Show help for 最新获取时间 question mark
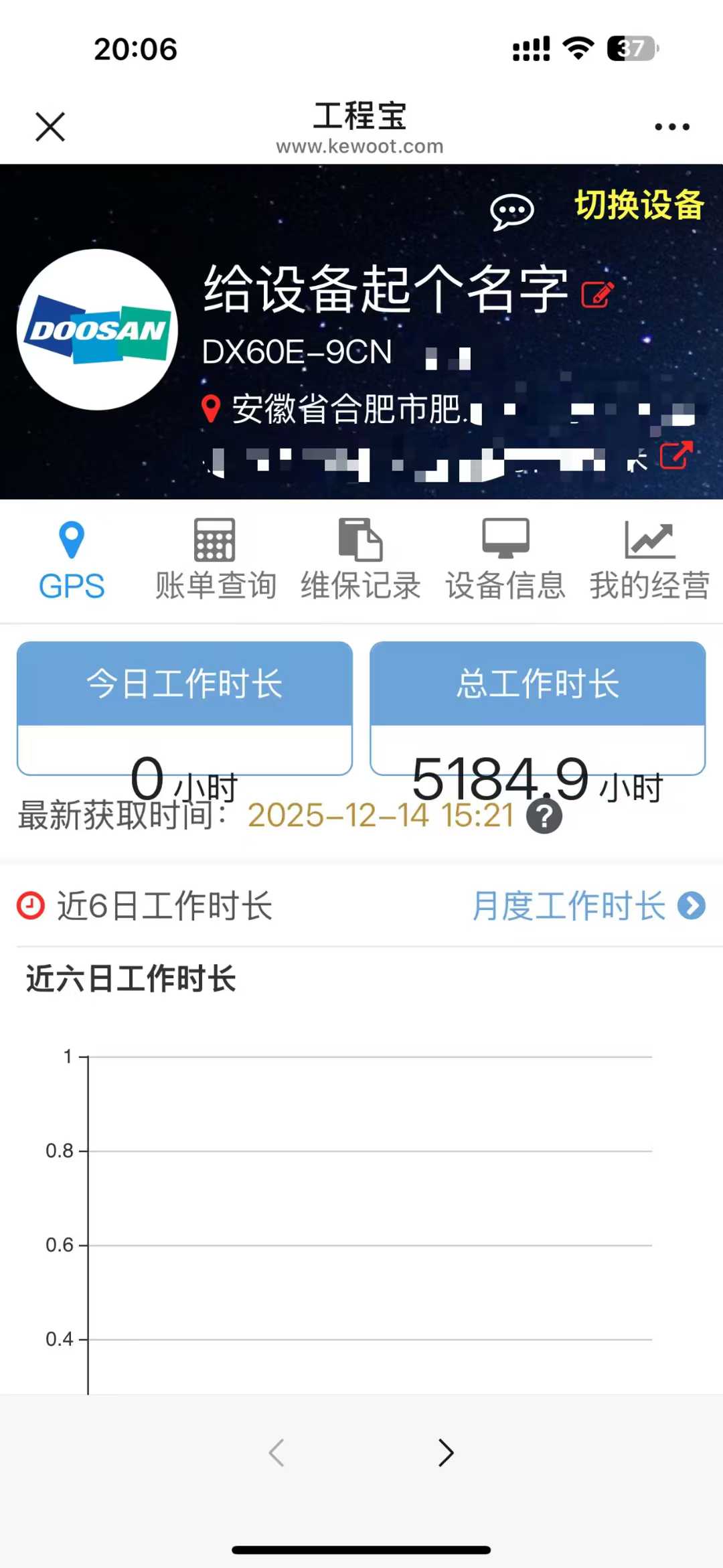Screen dimensions: 723x1568 coord(544,816)
